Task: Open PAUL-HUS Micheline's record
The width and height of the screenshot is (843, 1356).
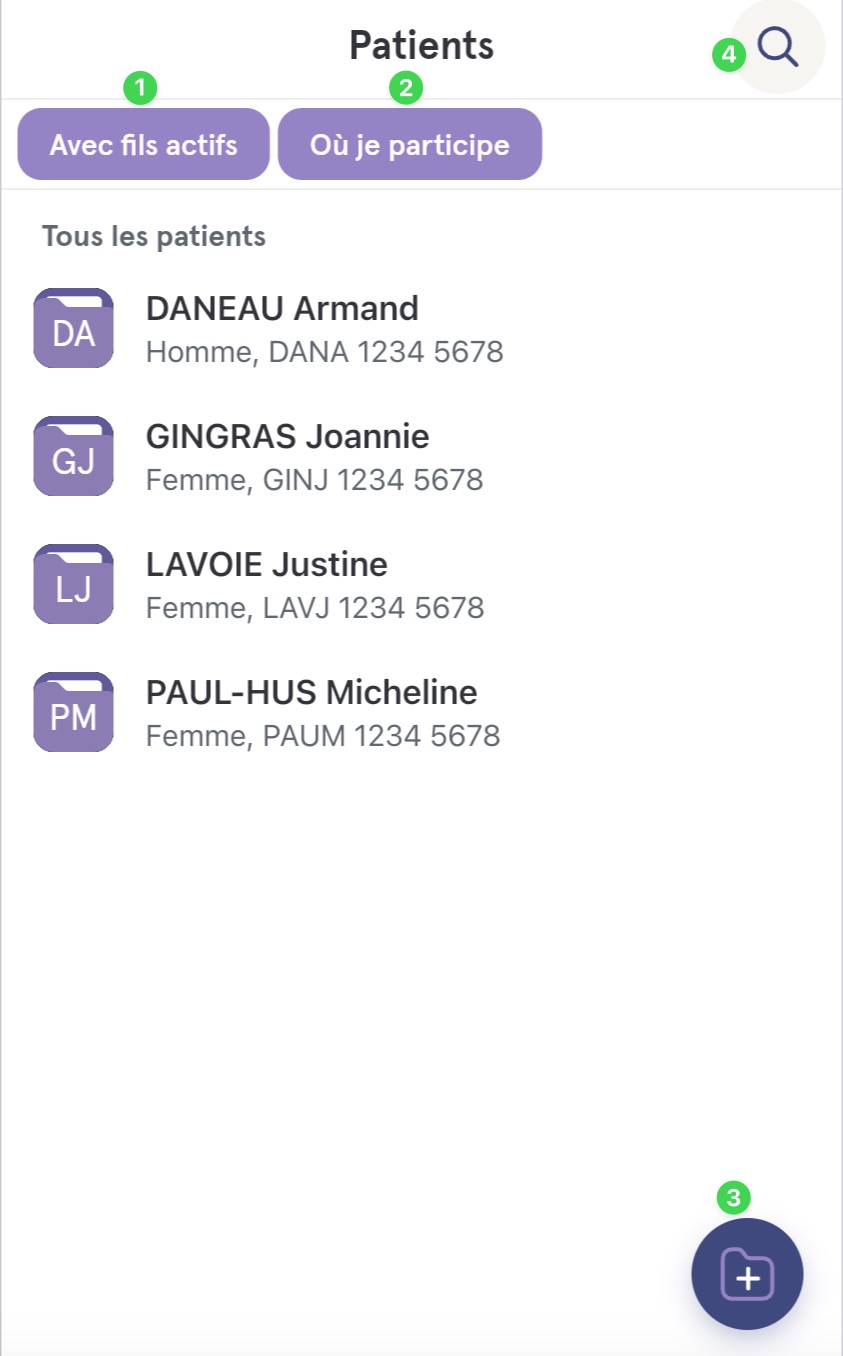Action: tap(421, 713)
